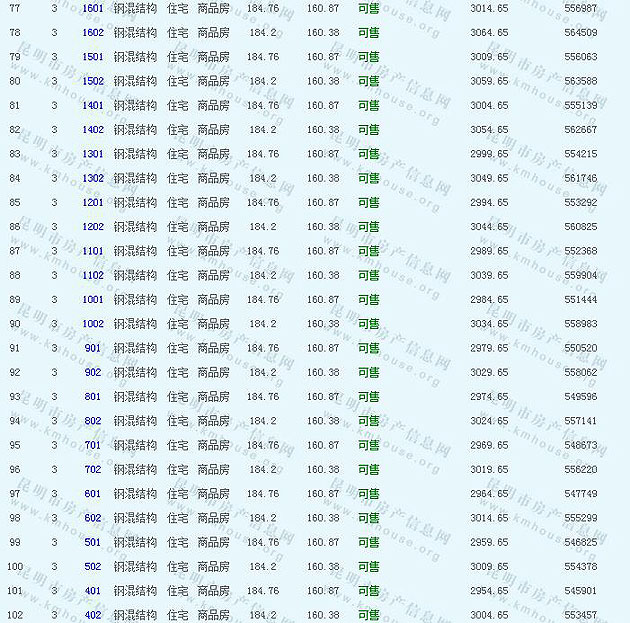
Task: Open room 901 link
Action: [x=93, y=348]
